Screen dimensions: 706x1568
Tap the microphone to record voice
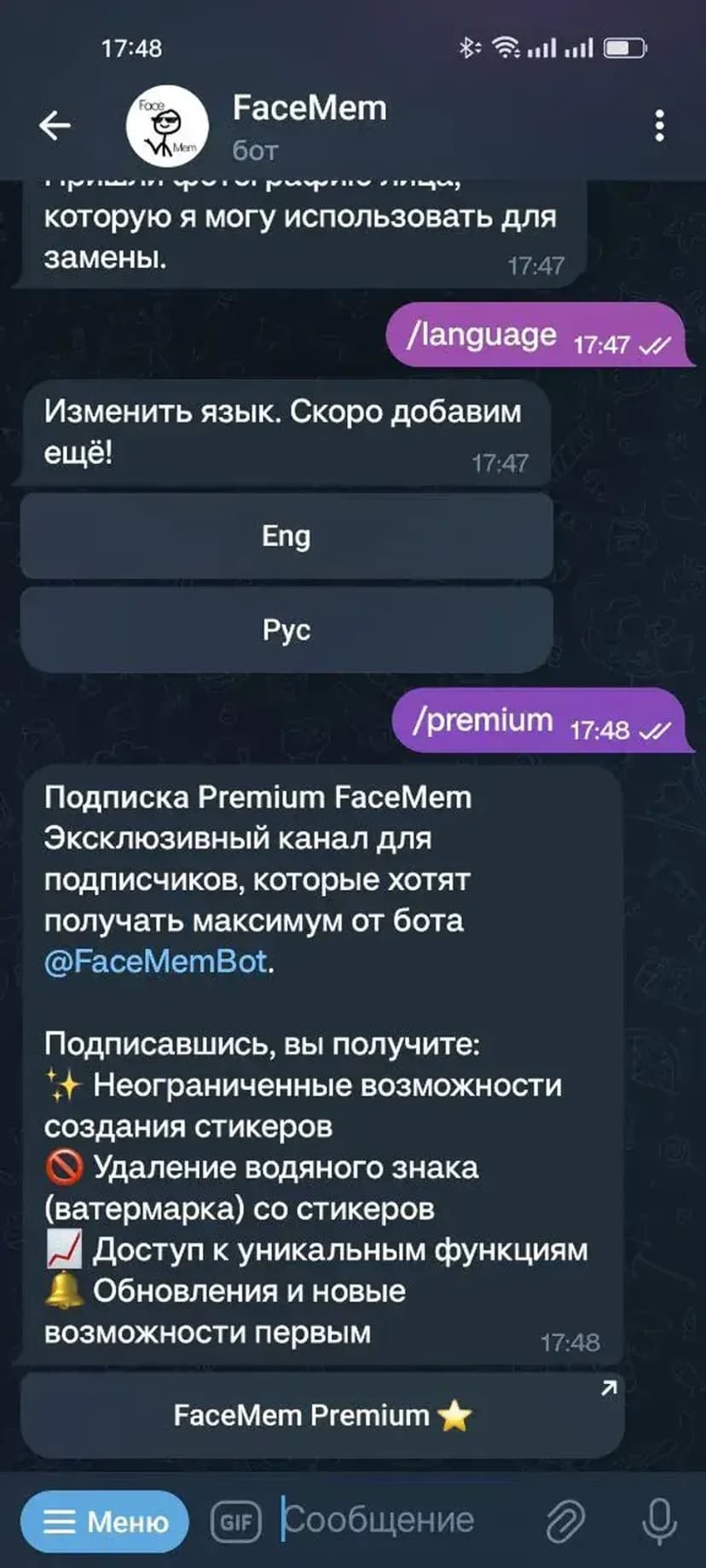tap(659, 1521)
